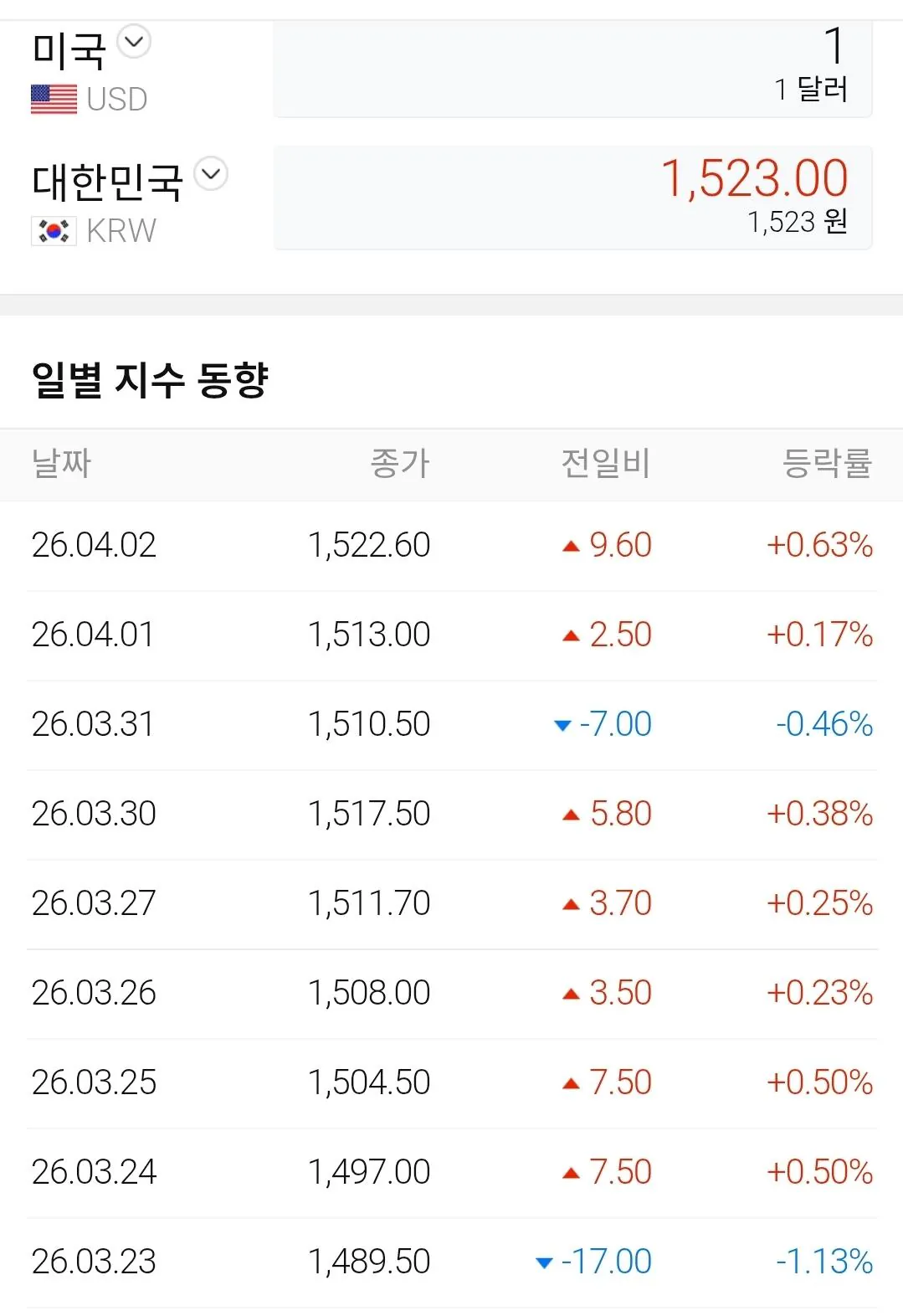Image resolution: width=903 pixels, height=1316 pixels.
Task: Open the 미국 USD currency dropdown
Action: click(x=134, y=42)
